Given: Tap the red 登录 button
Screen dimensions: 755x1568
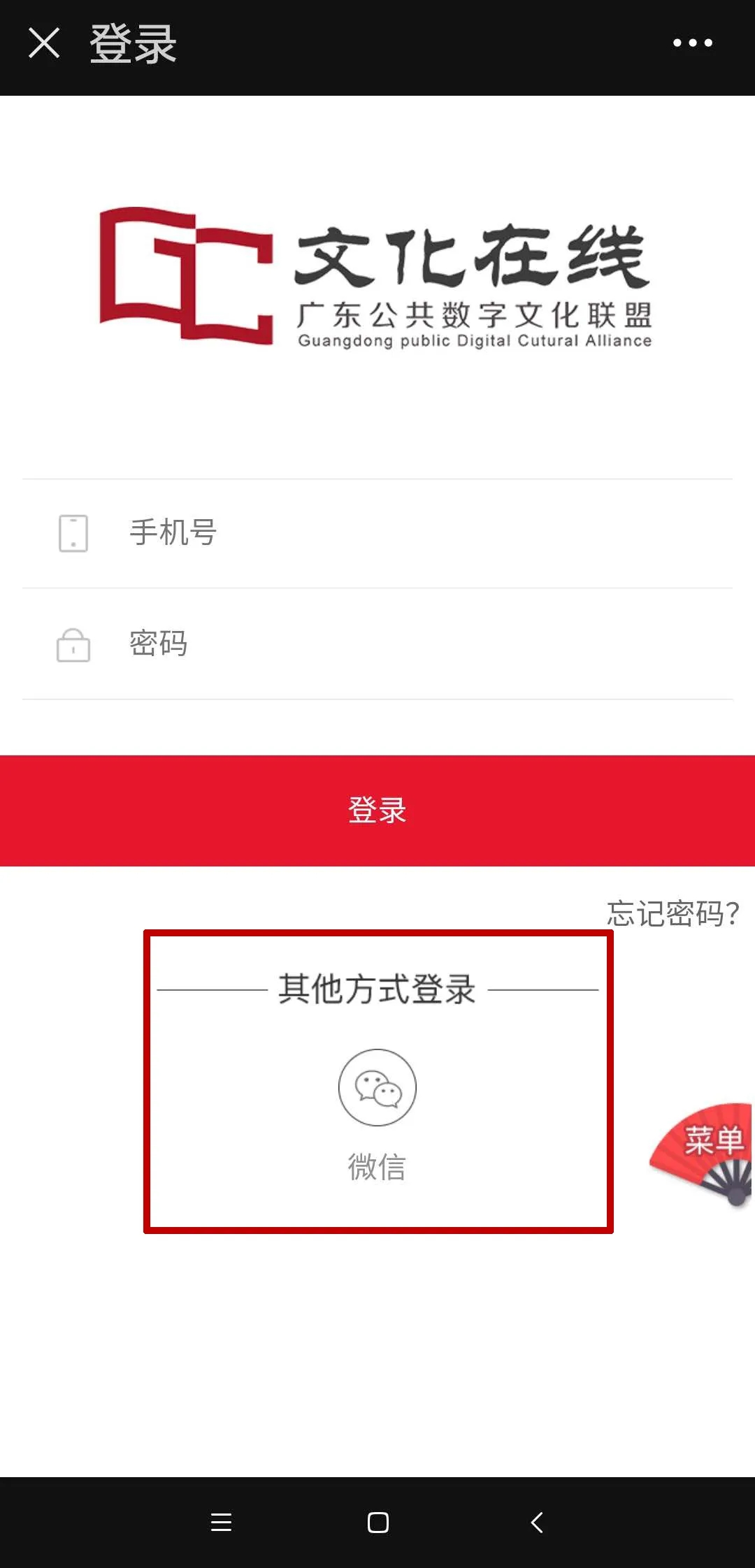Looking at the screenshot, I should pyautogui.click(x=377, y=811).
